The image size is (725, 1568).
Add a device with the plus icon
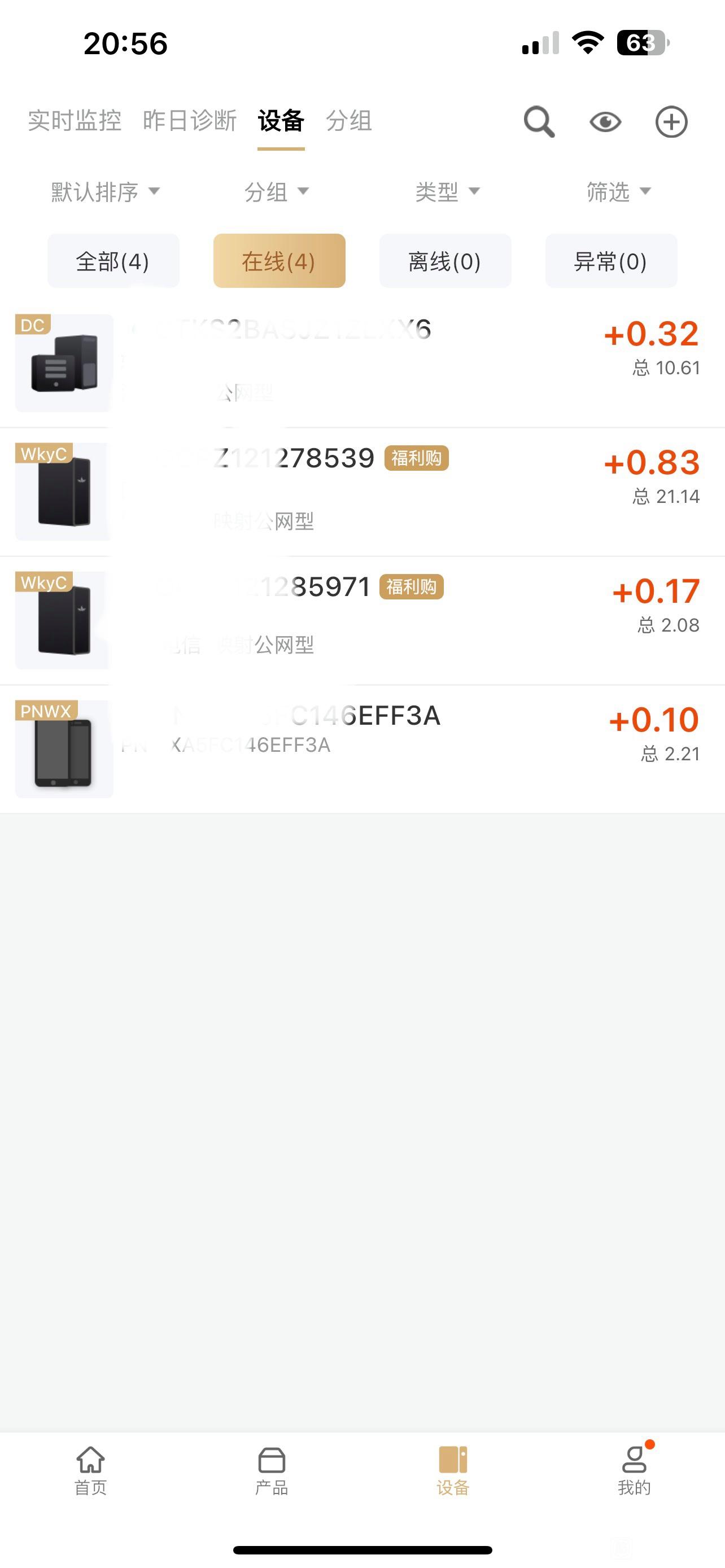tap(671, 122)
